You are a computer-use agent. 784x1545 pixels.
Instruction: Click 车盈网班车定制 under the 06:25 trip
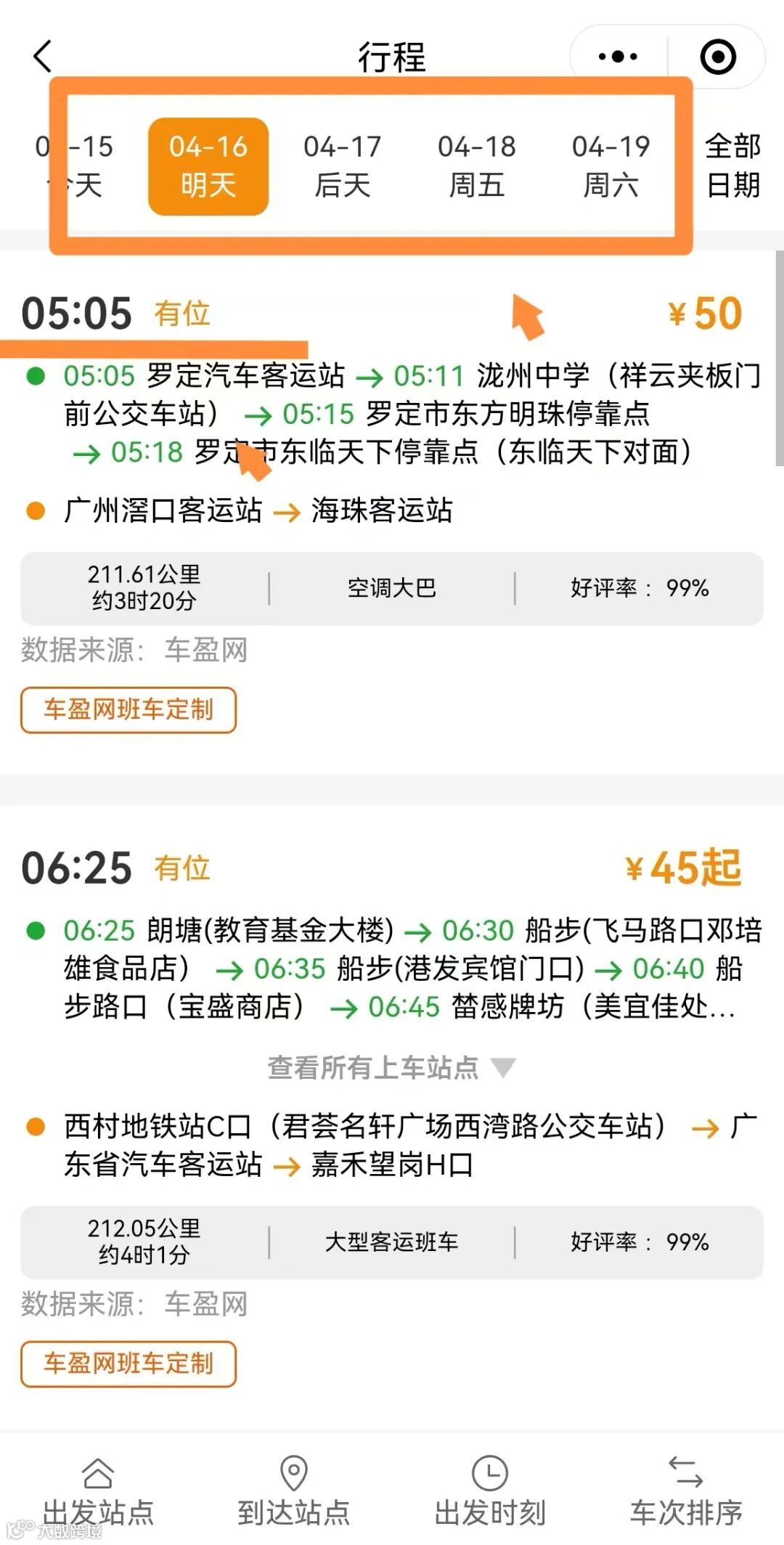pyautogui.click(x=127, y=1364)
